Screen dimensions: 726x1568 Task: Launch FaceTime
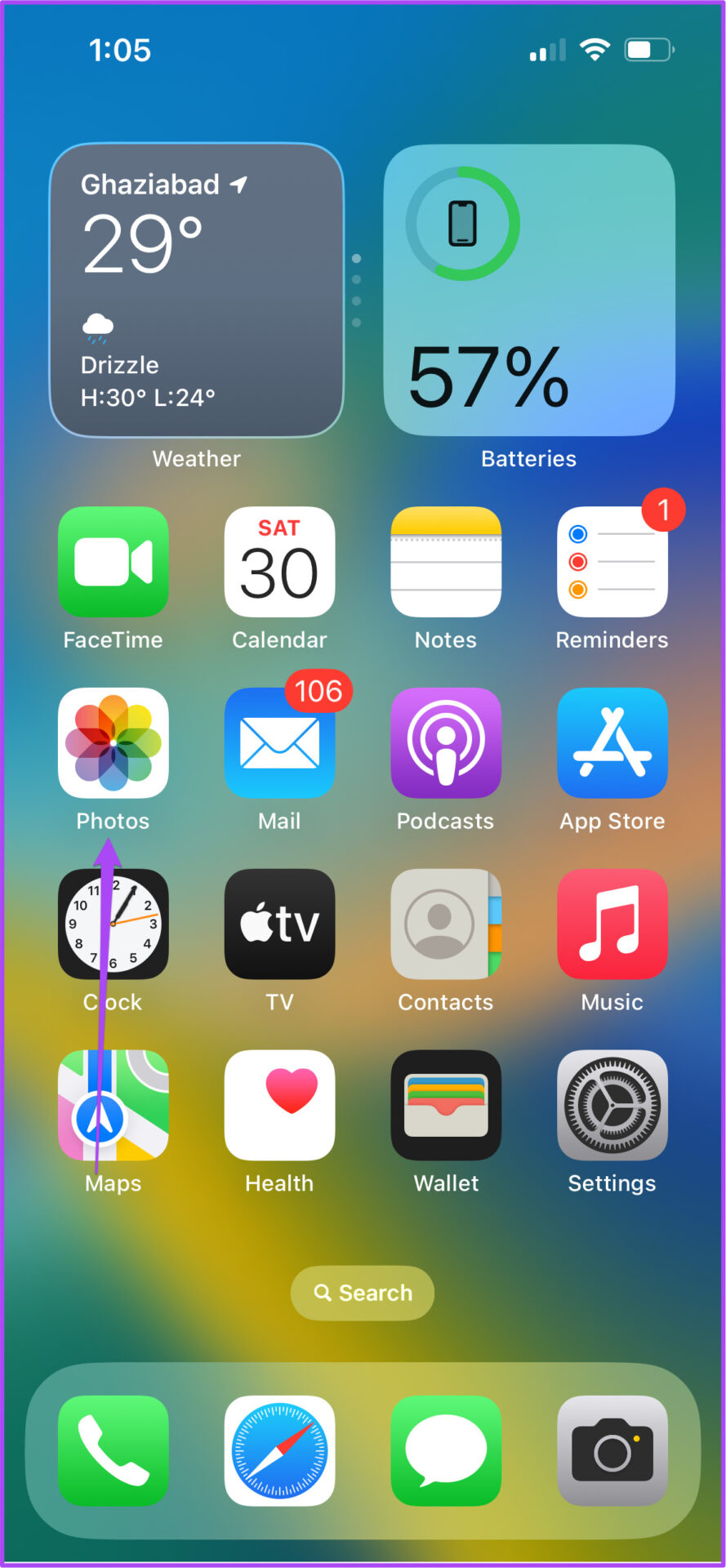[x=114, y=561]
